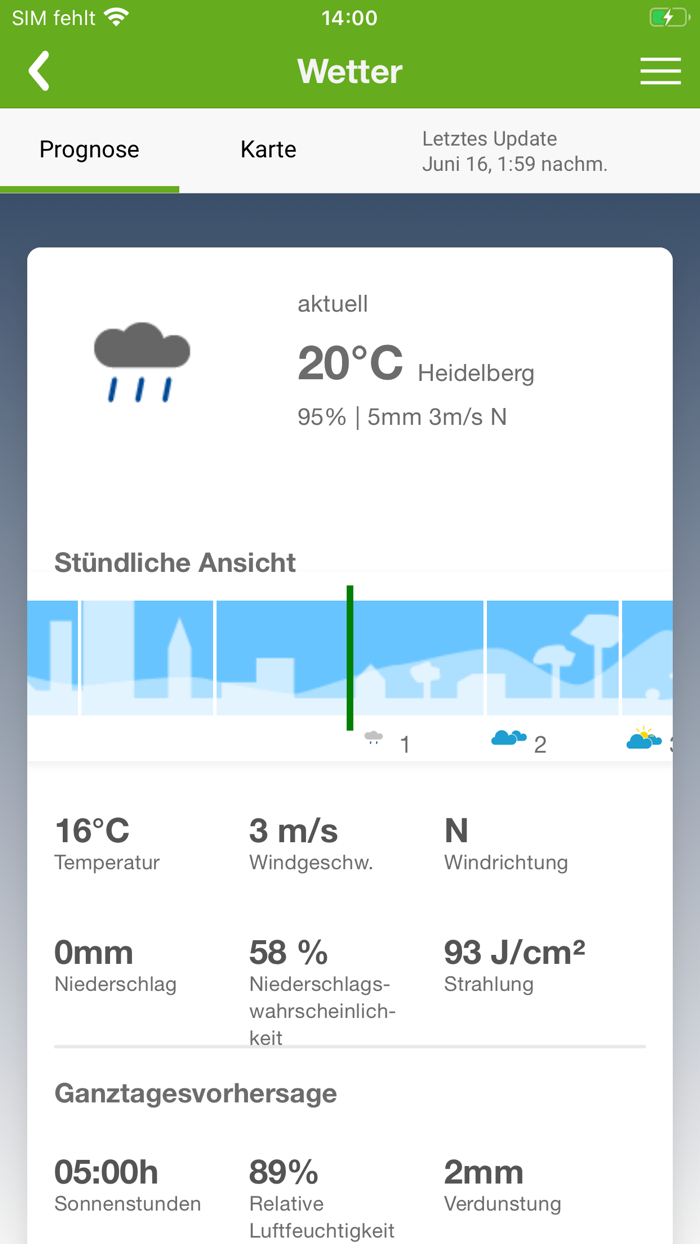Open the hamburger menu
Screen dimensions: 700x1244
point(660,72)
